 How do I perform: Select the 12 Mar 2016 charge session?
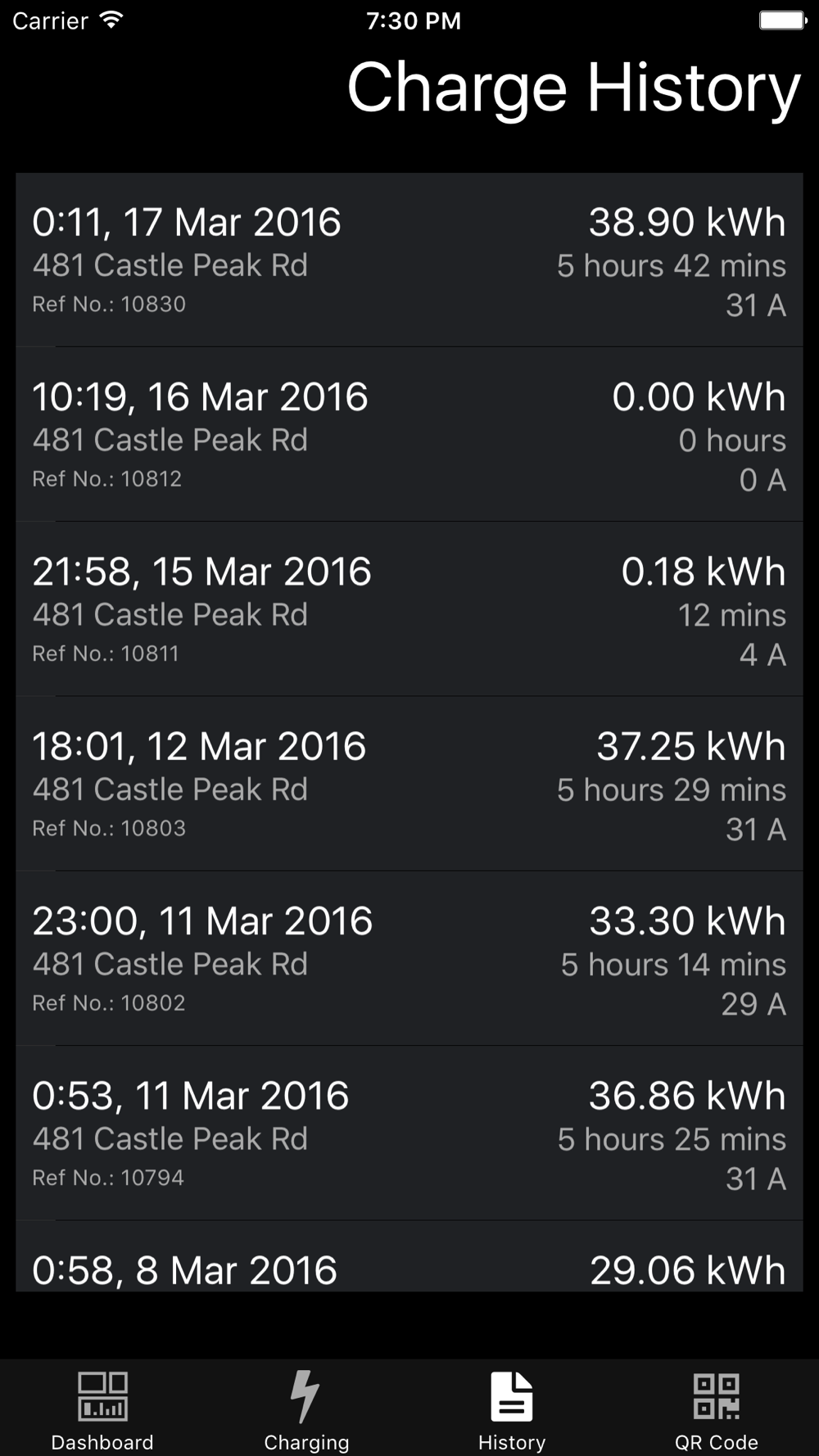409,784
